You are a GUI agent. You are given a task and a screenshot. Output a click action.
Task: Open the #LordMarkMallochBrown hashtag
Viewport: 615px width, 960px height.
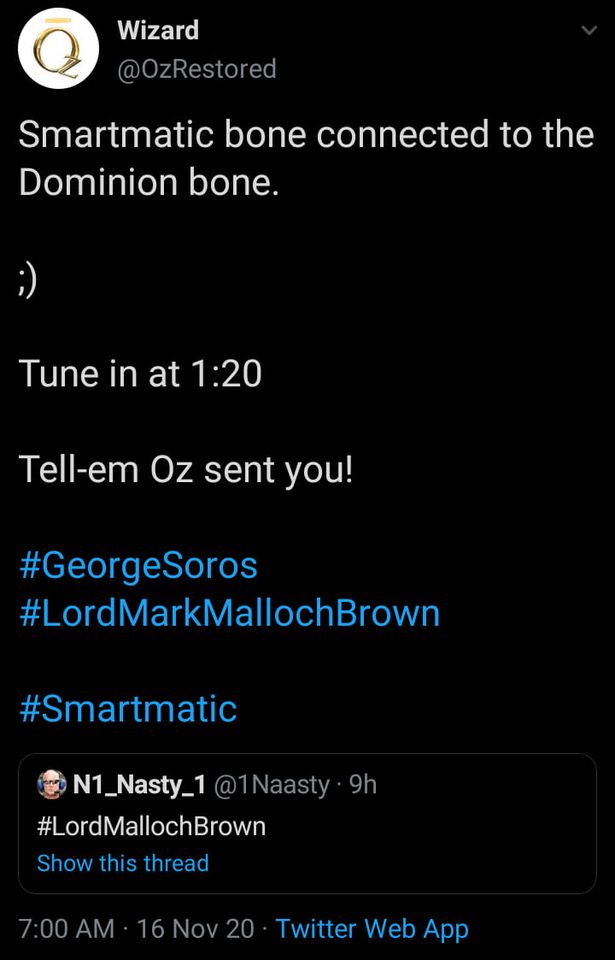coord(229,612)
